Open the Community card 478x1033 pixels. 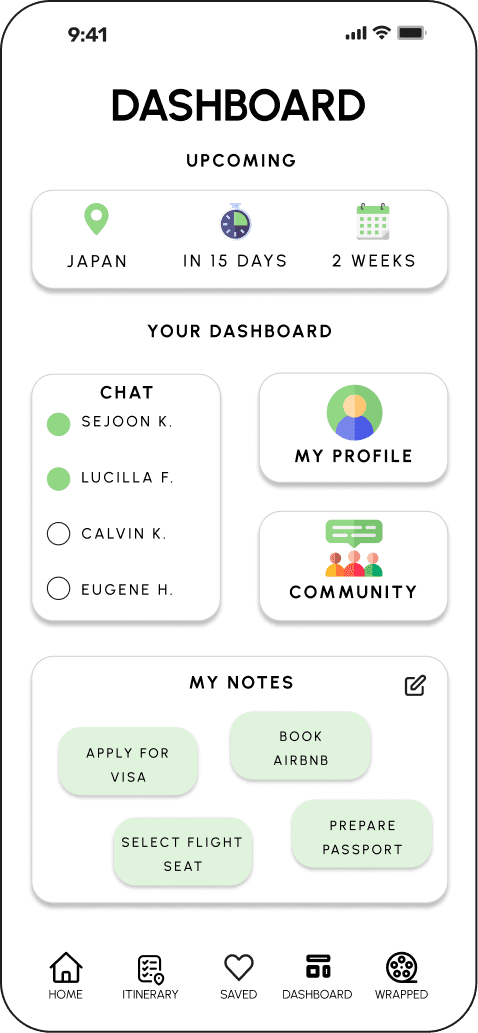(354, 565)
